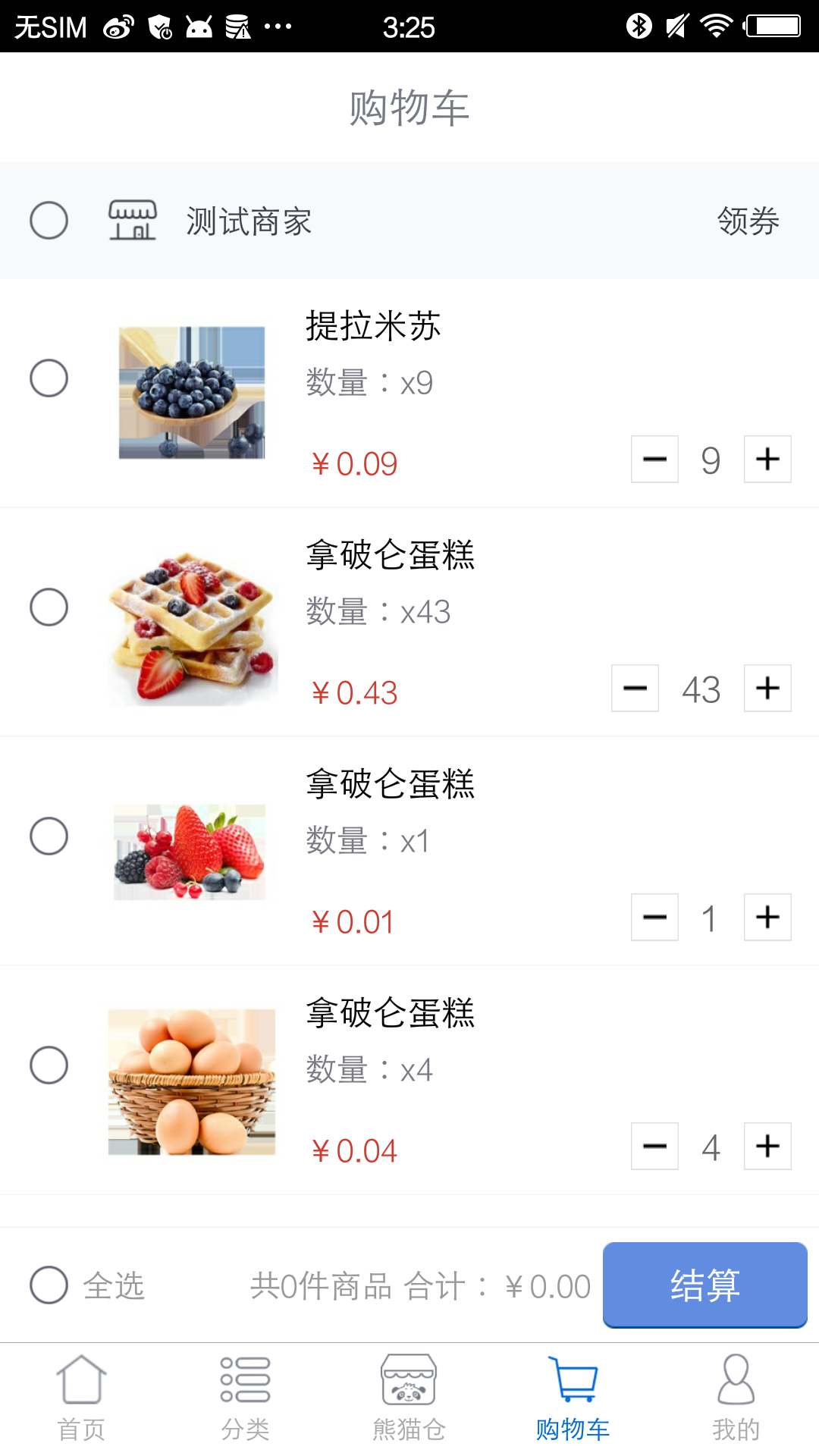Check the circle for 数量：x43 拿破仑蛋糕
819x1456 pixels.
tap(49, 607)
